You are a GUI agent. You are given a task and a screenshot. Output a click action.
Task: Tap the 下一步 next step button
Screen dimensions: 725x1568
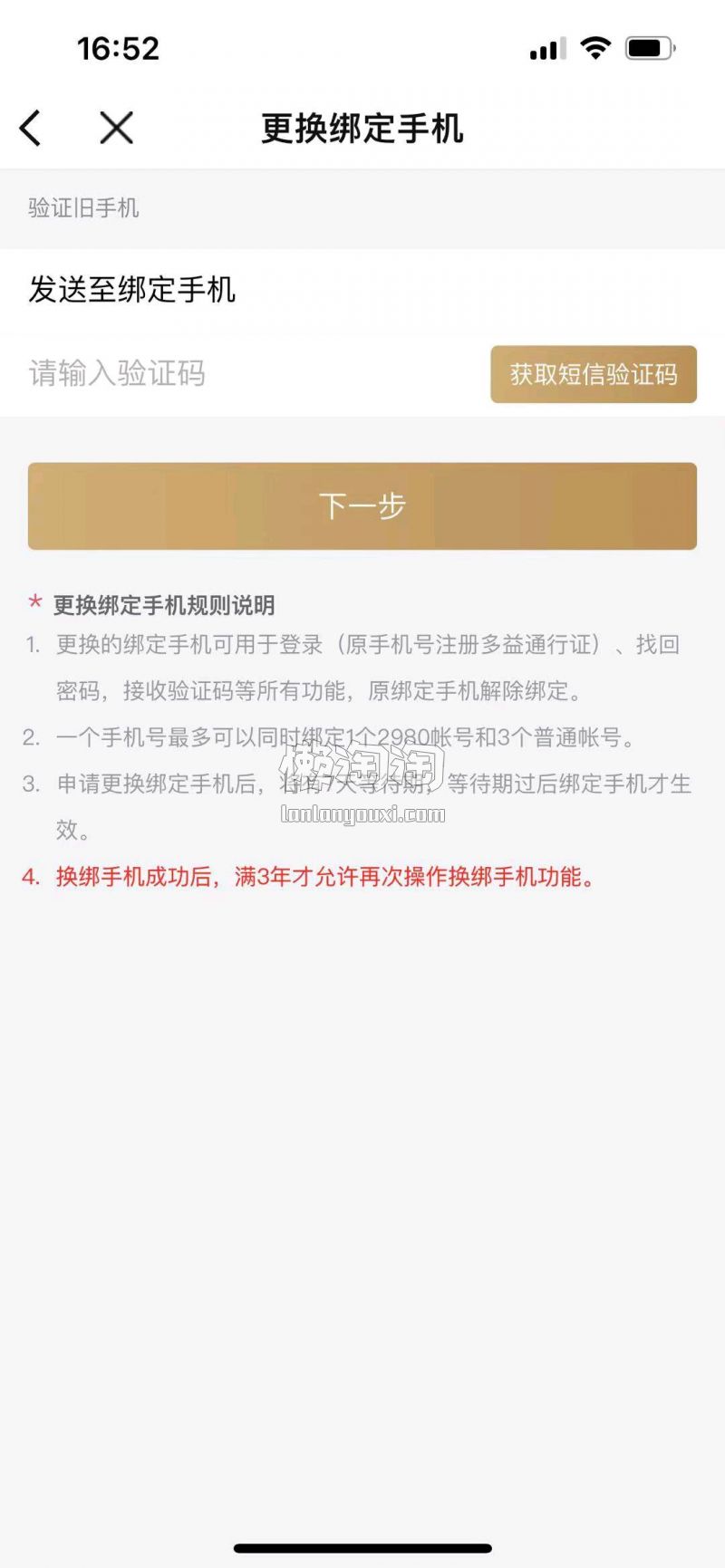tap(362, 505)
